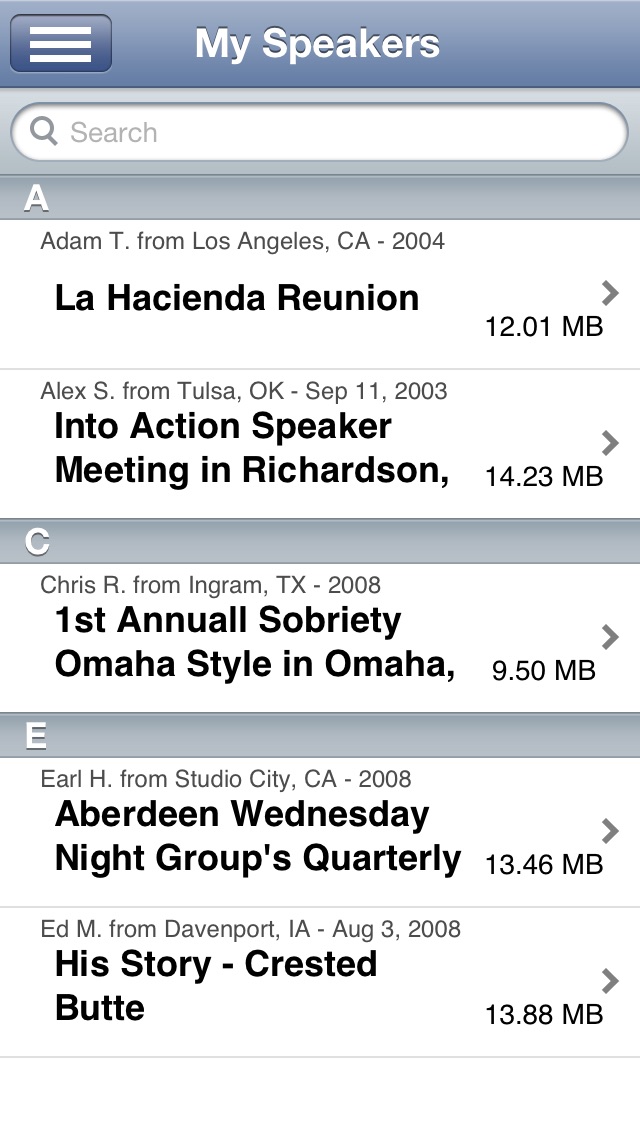This screenshot has height=1136, width=640.
Task: Open Adam T.'s La Hacienda Reunion talk
Action: click(x=320, y=294)
